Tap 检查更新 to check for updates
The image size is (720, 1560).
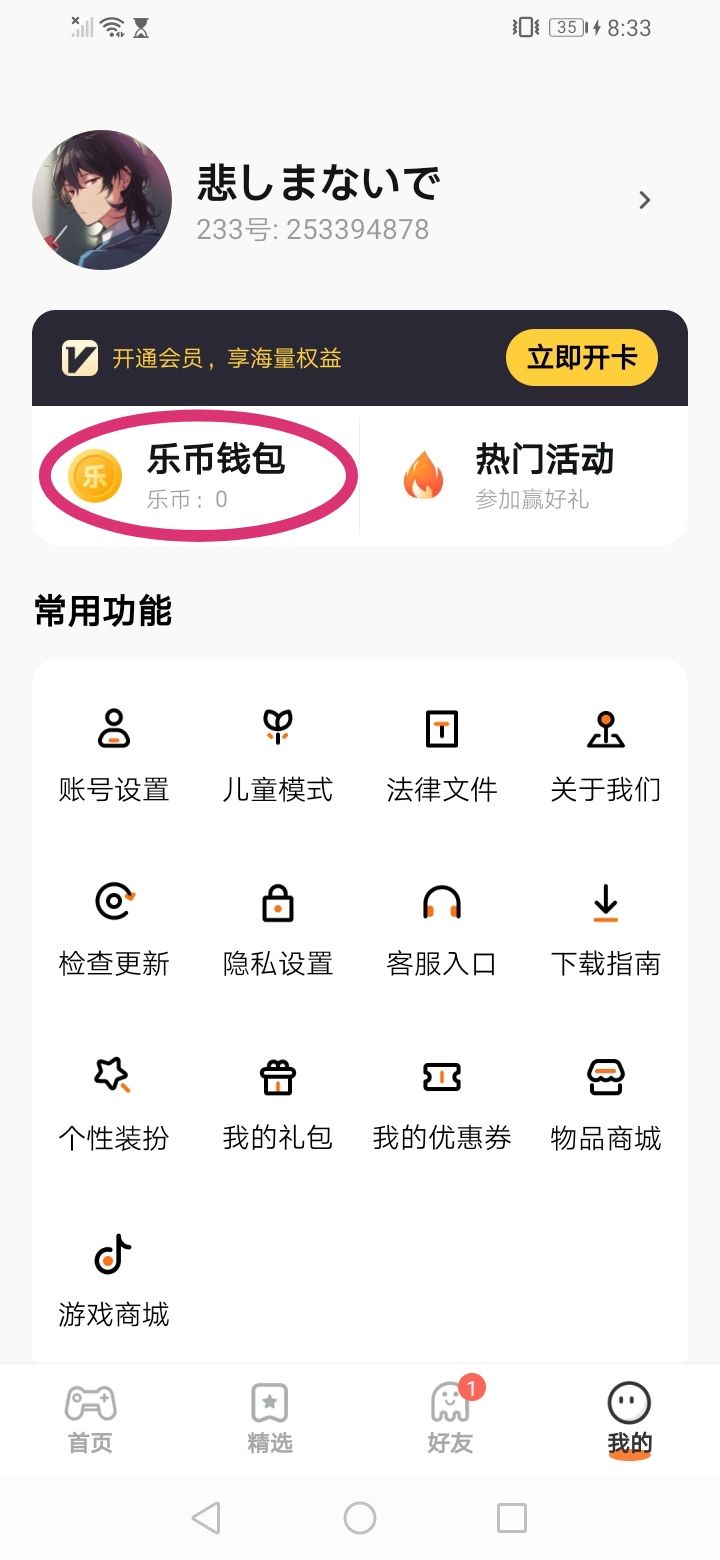[114, 929]
